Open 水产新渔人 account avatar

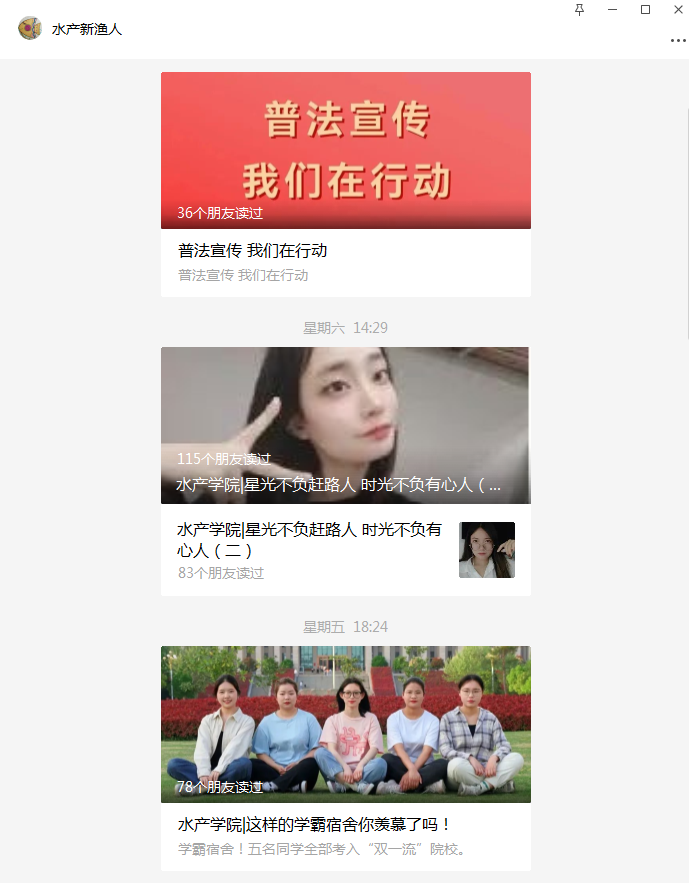pos(30,29)
